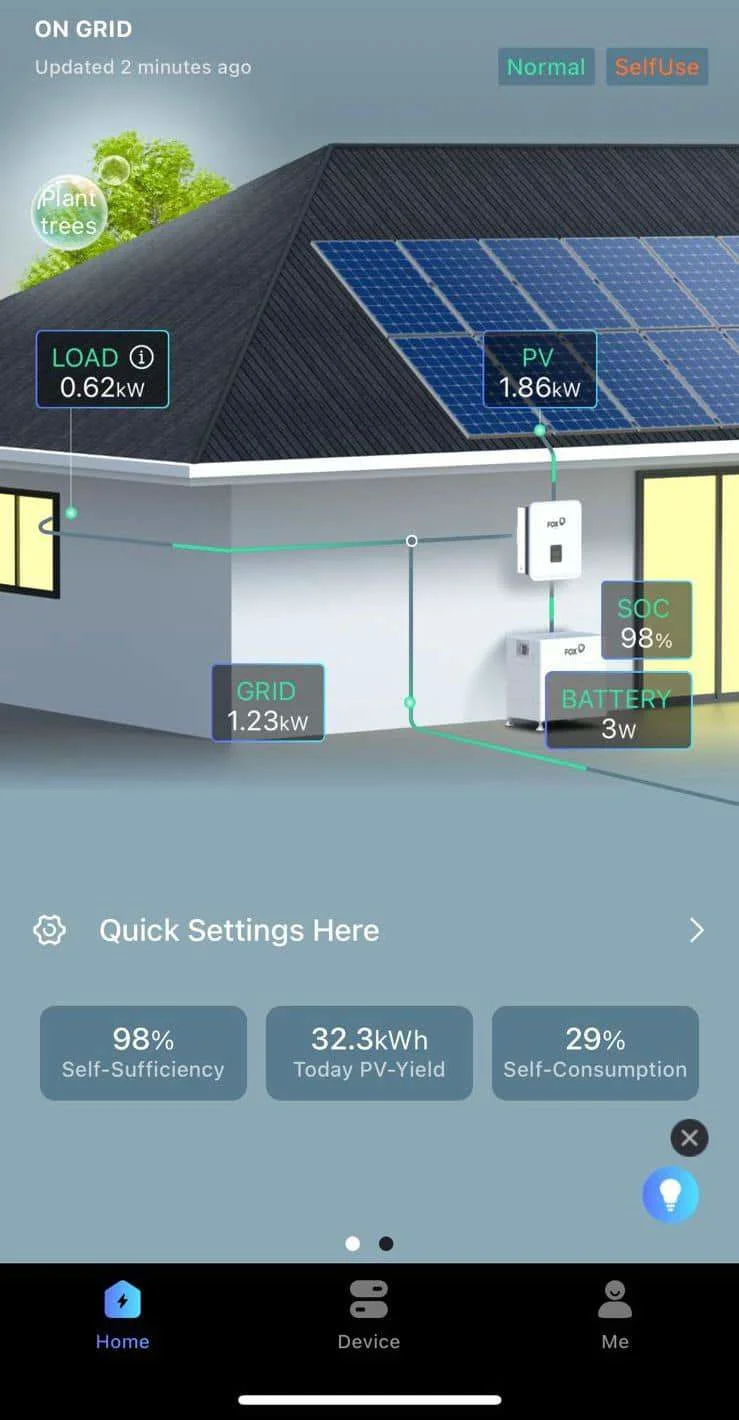Dismiss the floating lightbulb tip button
The width and height of the screenshot is (739, 1420).
coord(689,1138)
